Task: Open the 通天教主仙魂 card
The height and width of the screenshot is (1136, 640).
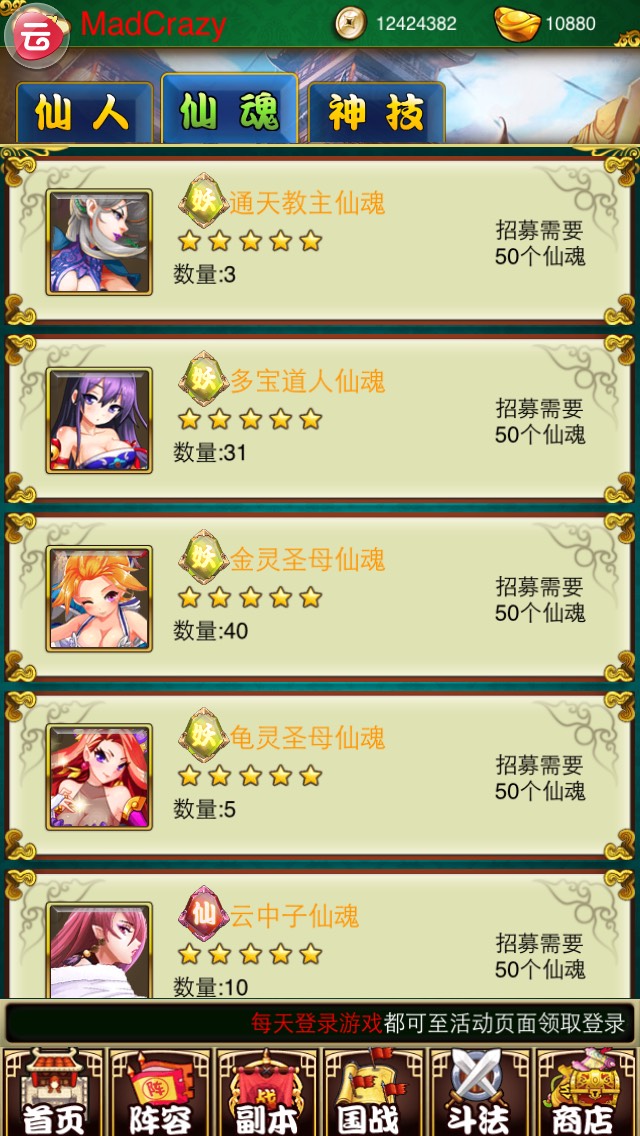Action: pos(320,240)
